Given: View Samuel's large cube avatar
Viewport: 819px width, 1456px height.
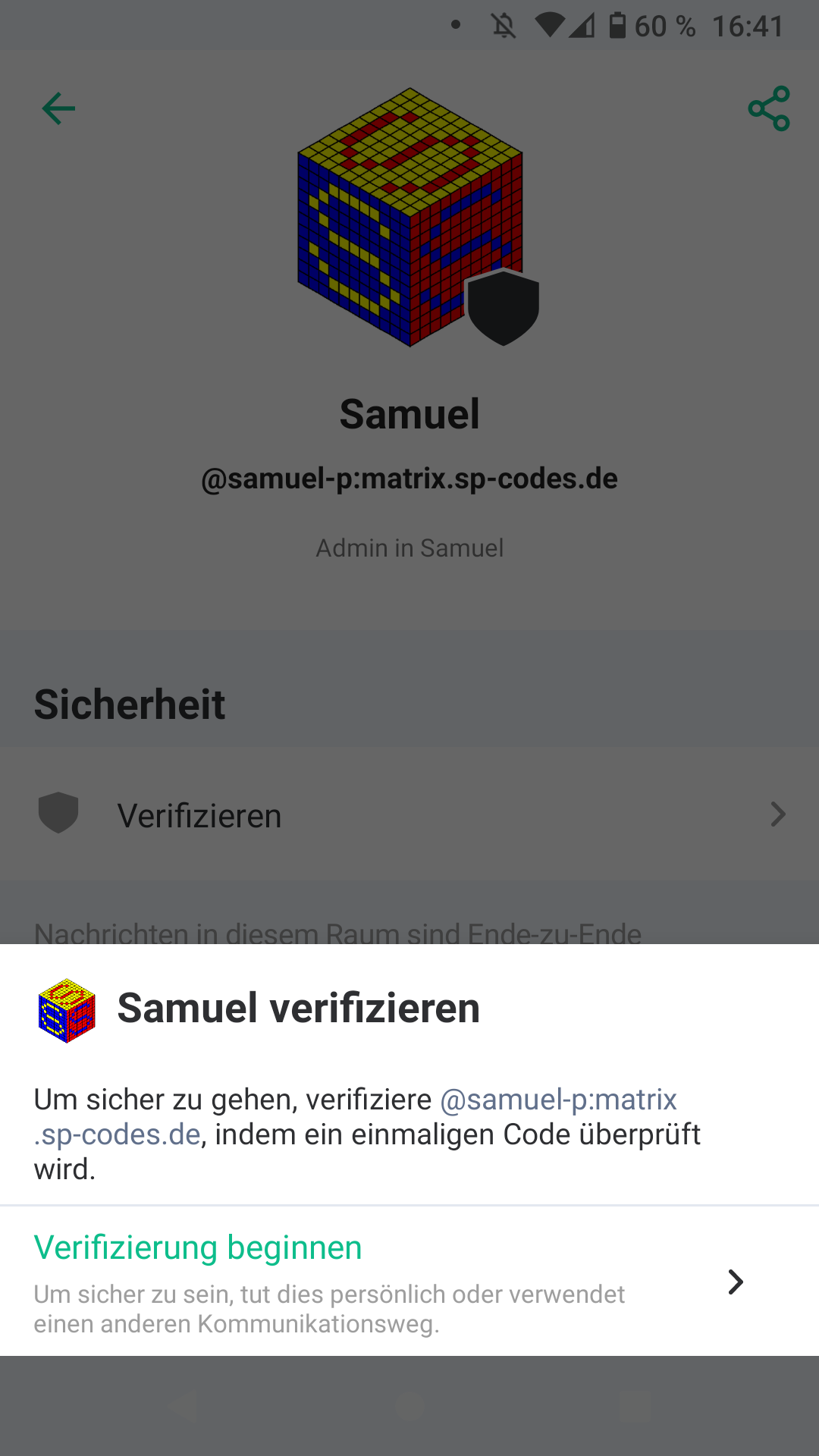Looking at the screenshot, I should [x=410, y=217].
